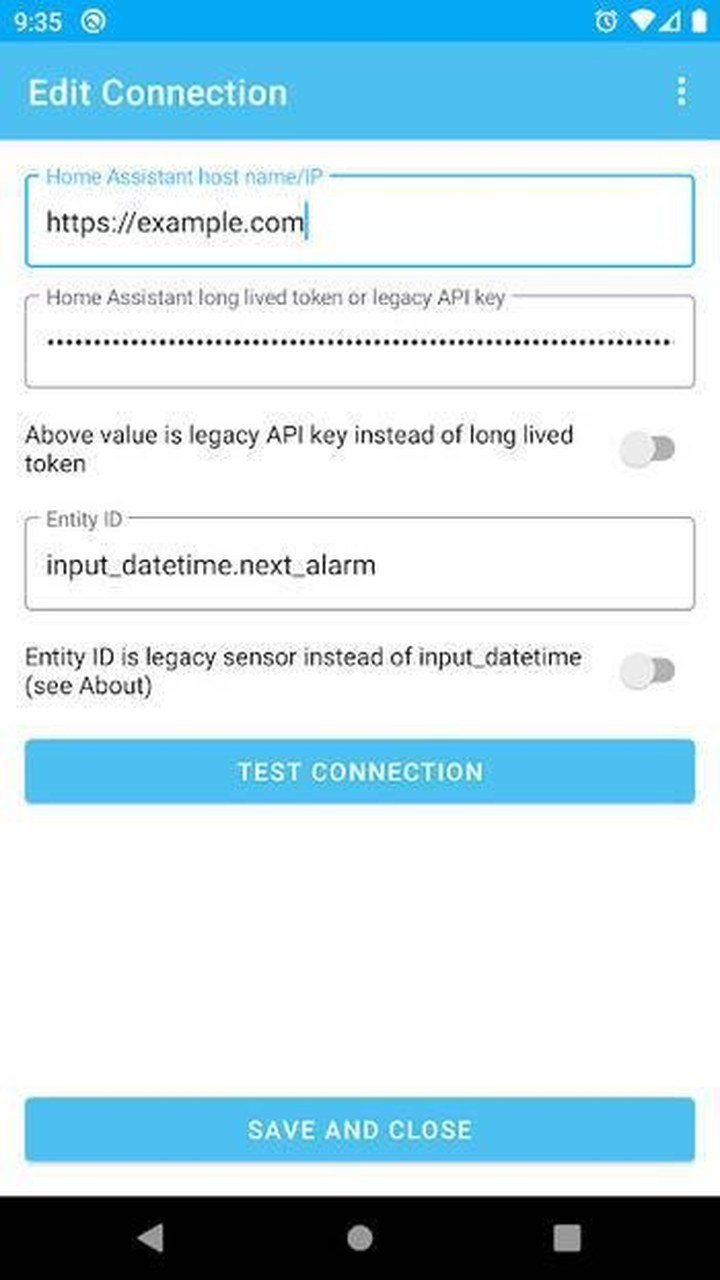Tap Save and Close
The image size is (720, 1280).
360,1130
